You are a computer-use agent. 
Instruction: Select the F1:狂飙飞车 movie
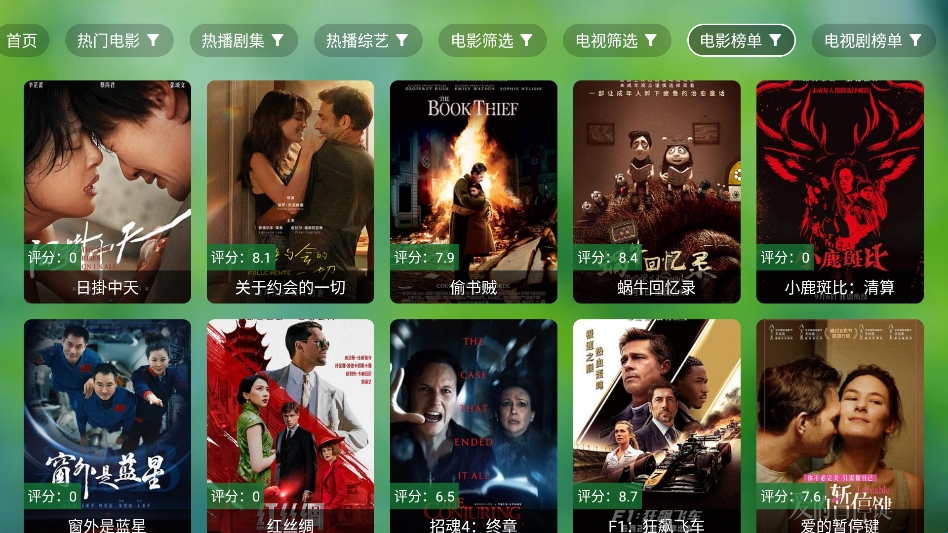click(x=656, y=425)
